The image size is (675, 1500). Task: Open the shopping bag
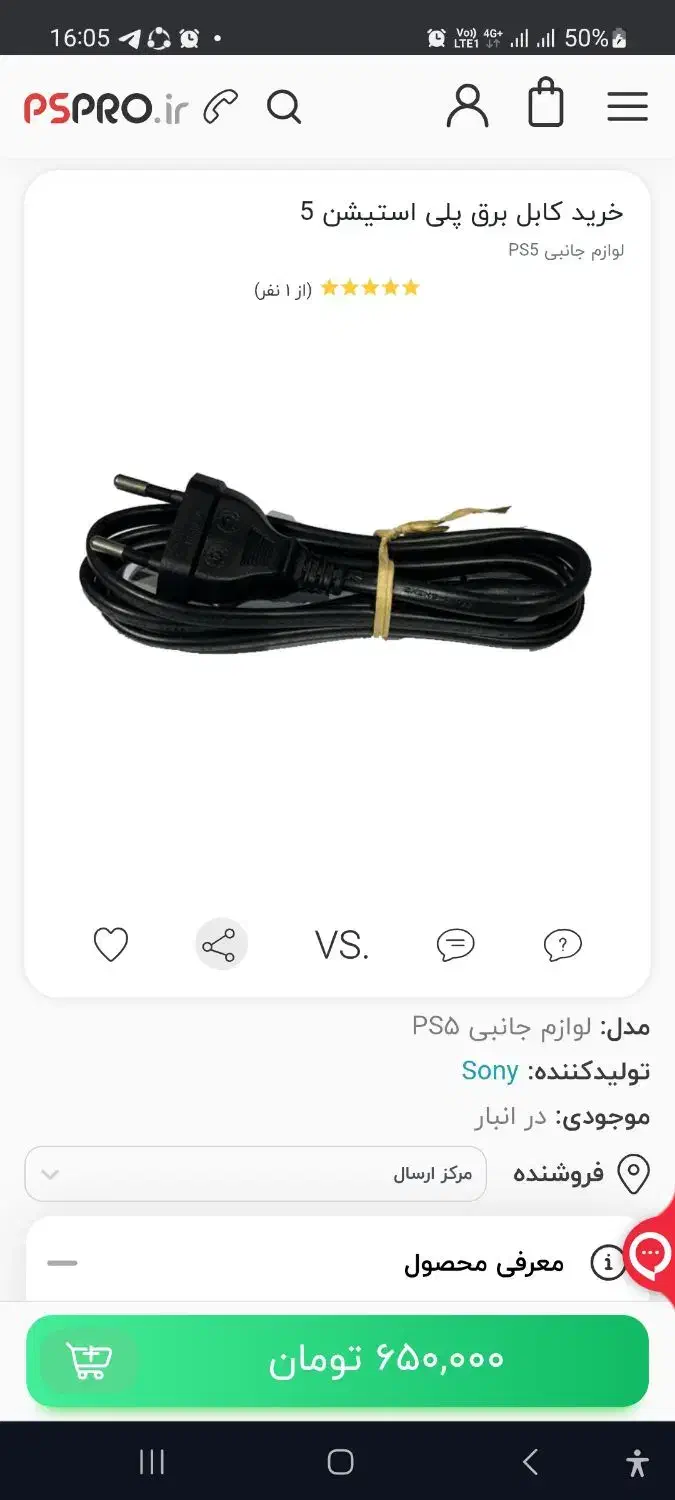point(545,105)
